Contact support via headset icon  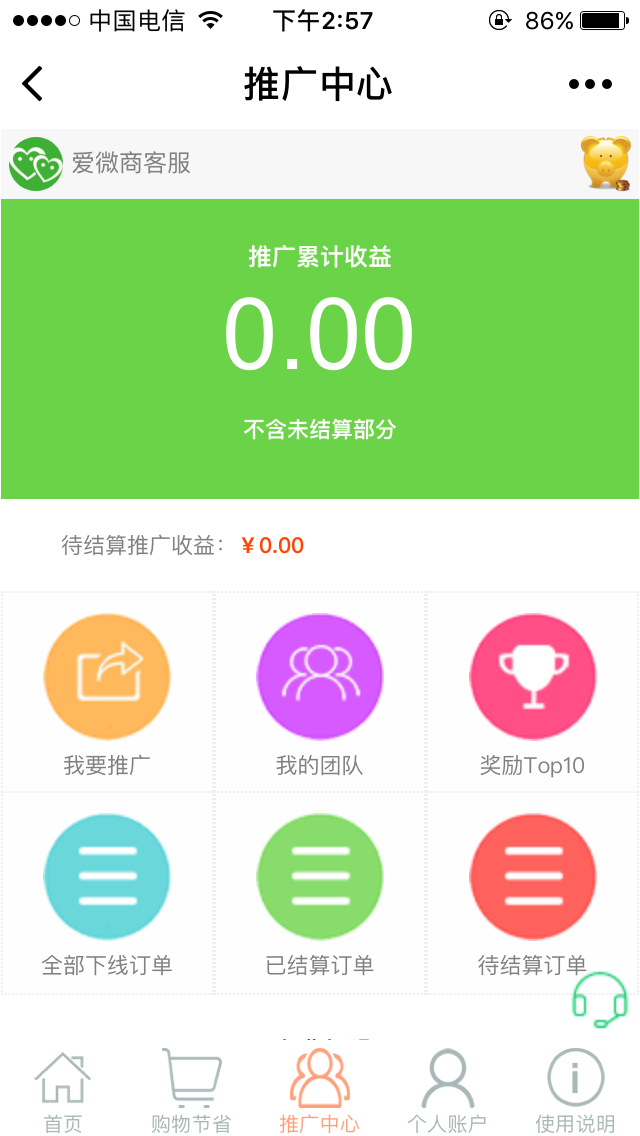coord(600,1000)
